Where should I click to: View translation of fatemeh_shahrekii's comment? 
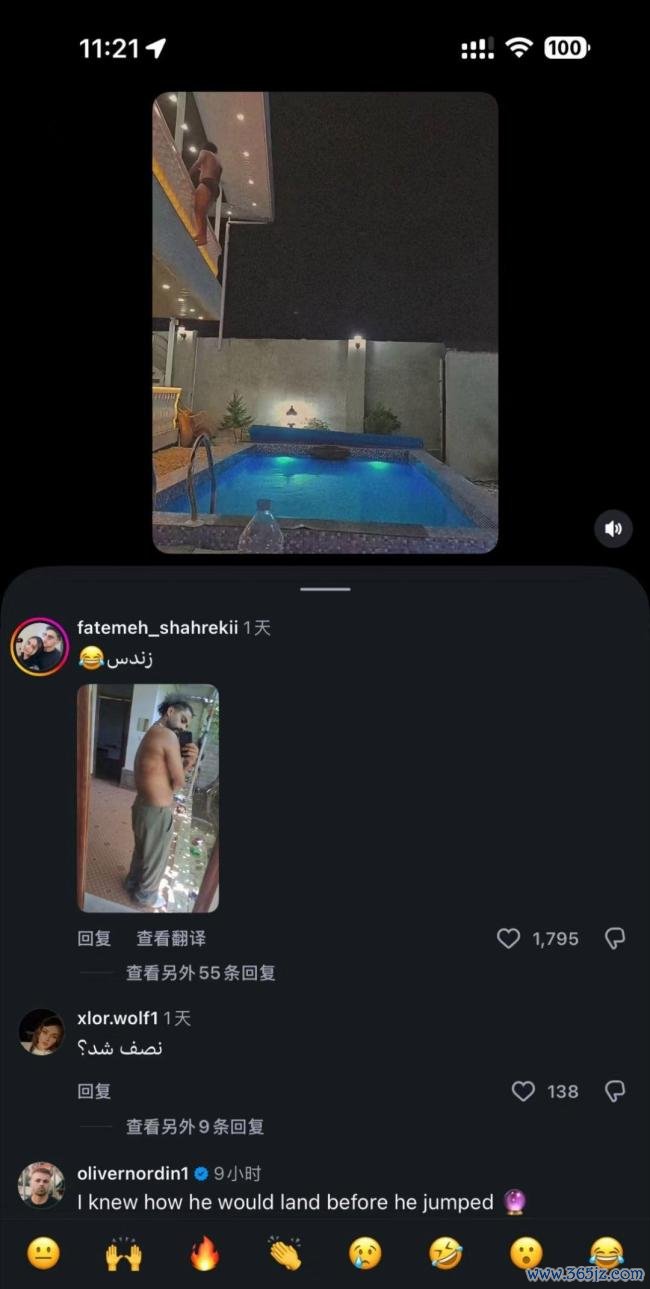coord(171,938)
